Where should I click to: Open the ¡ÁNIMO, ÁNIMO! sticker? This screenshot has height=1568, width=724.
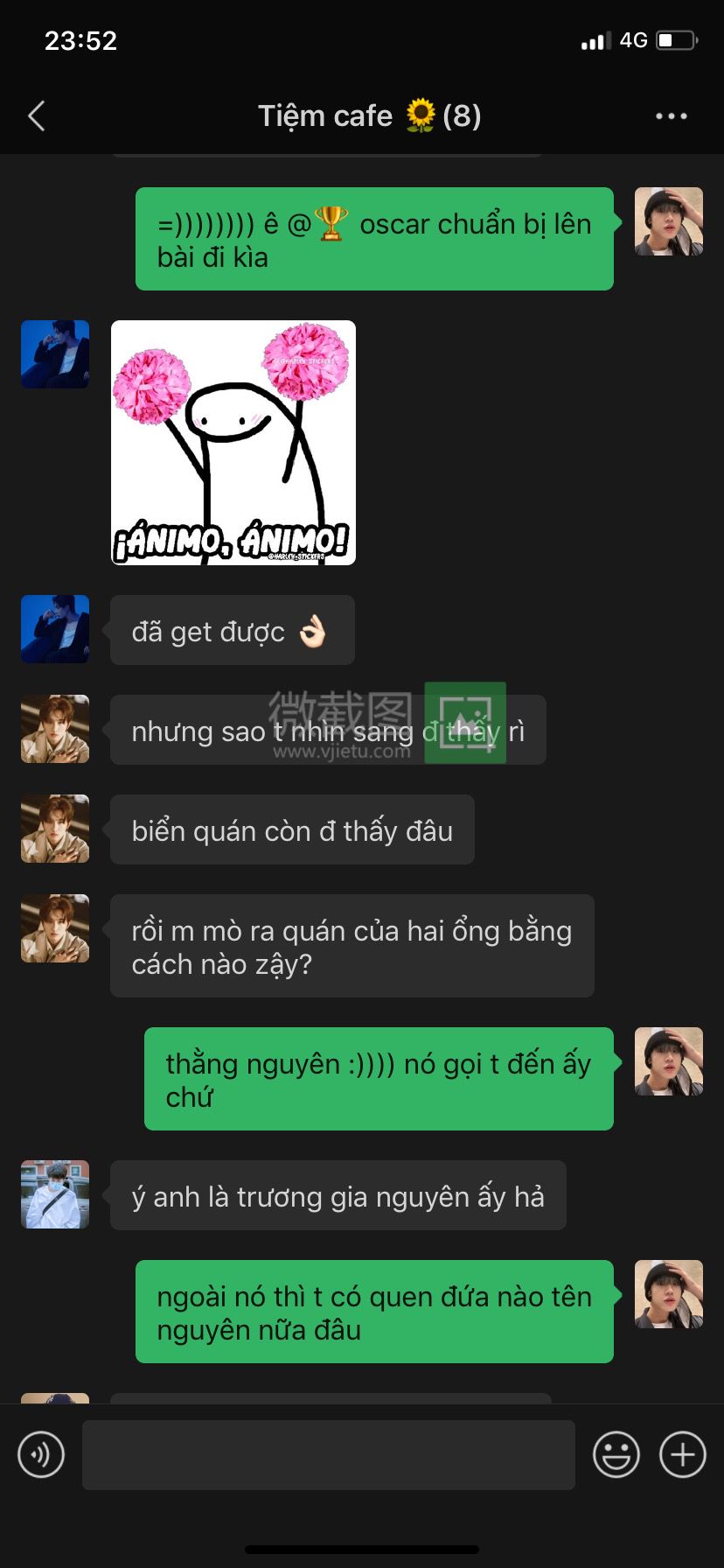pos(233,443)
